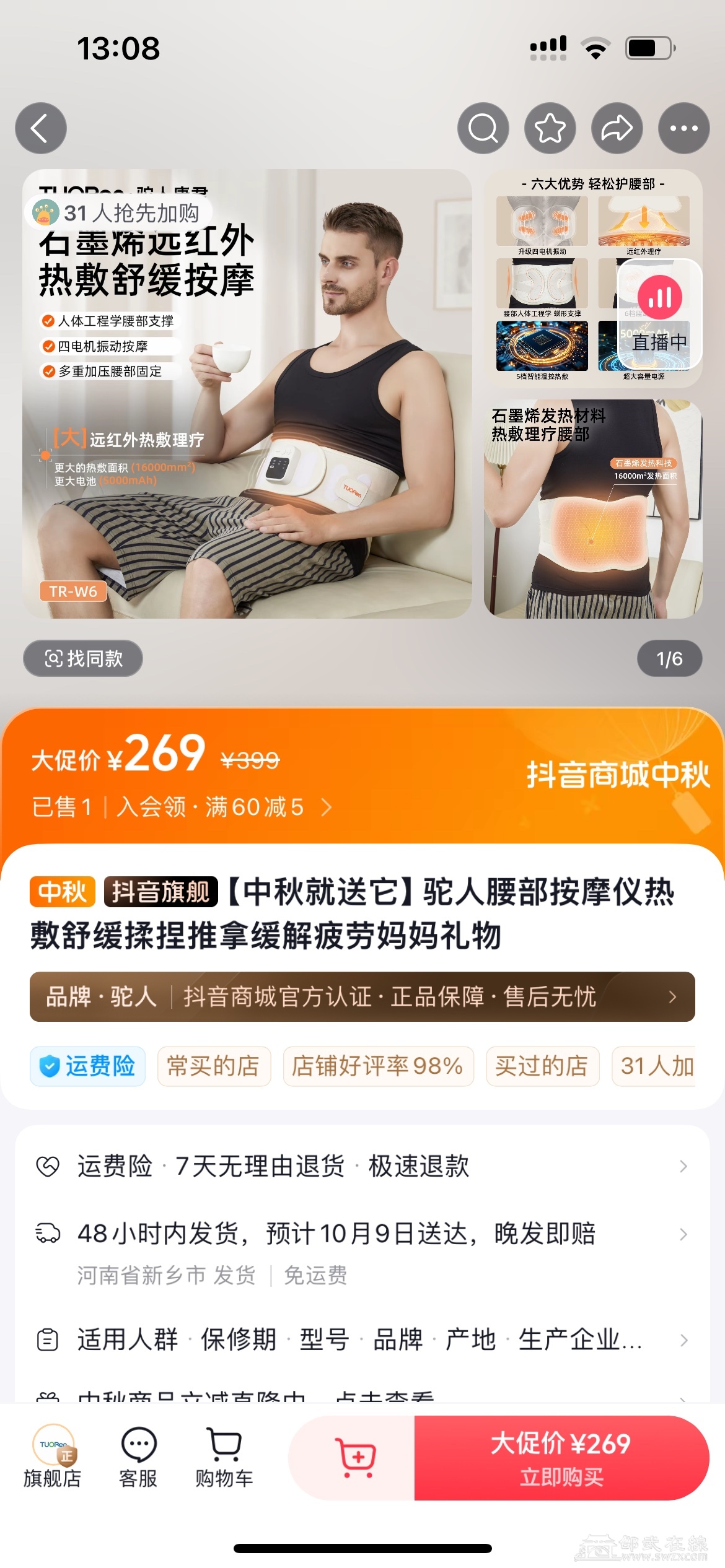Open the 入会领 满60减5 coupon link
The image size is (725, 1568).
click(x=224, y=807)
